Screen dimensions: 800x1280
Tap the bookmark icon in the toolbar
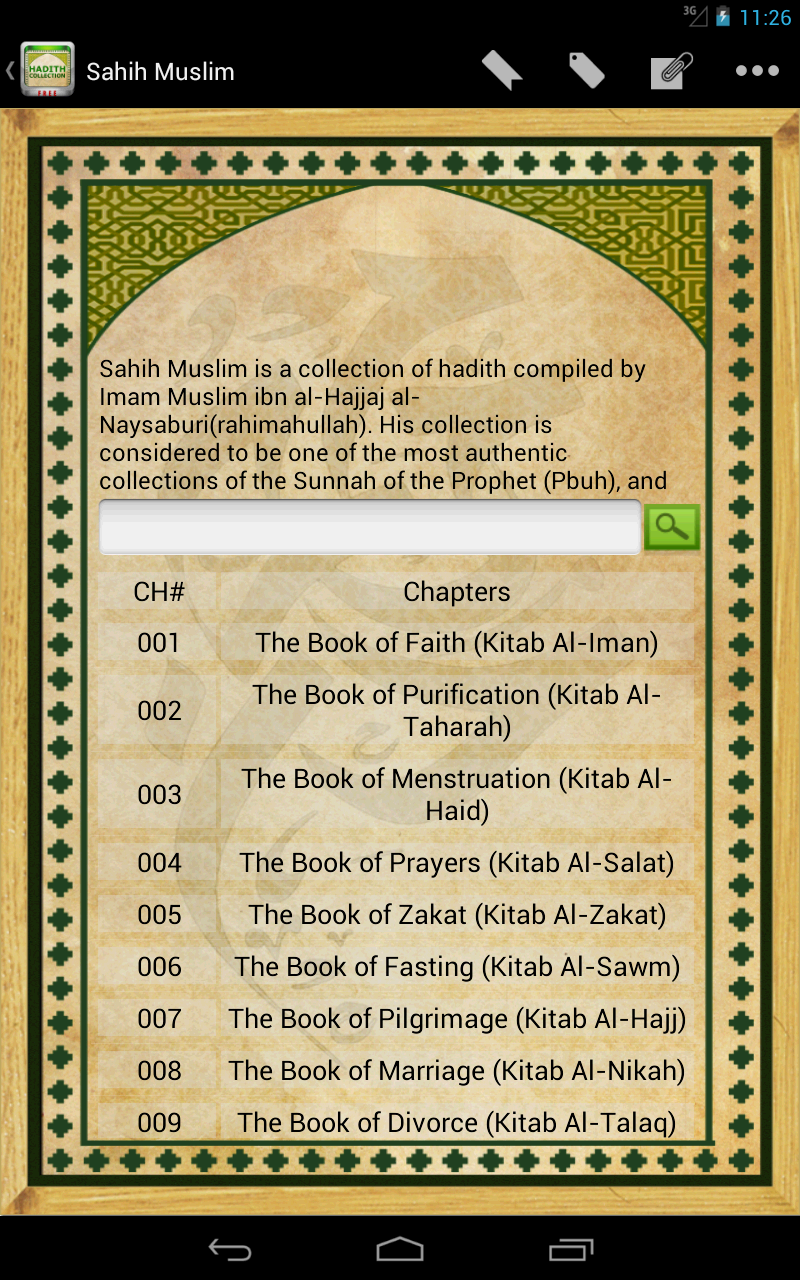pos(502,71)
